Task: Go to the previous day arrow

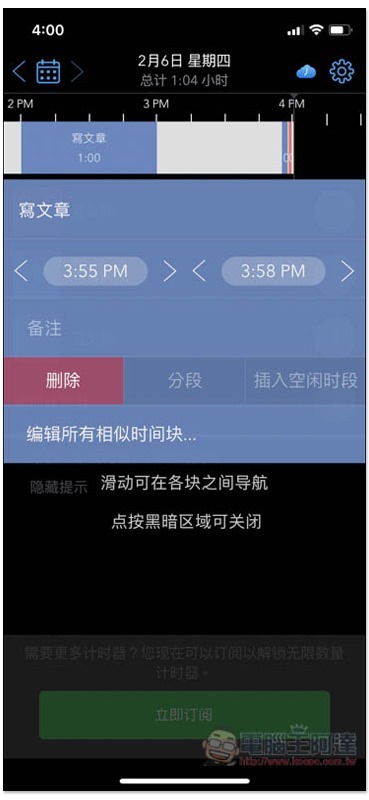Action: pos(19,71)
